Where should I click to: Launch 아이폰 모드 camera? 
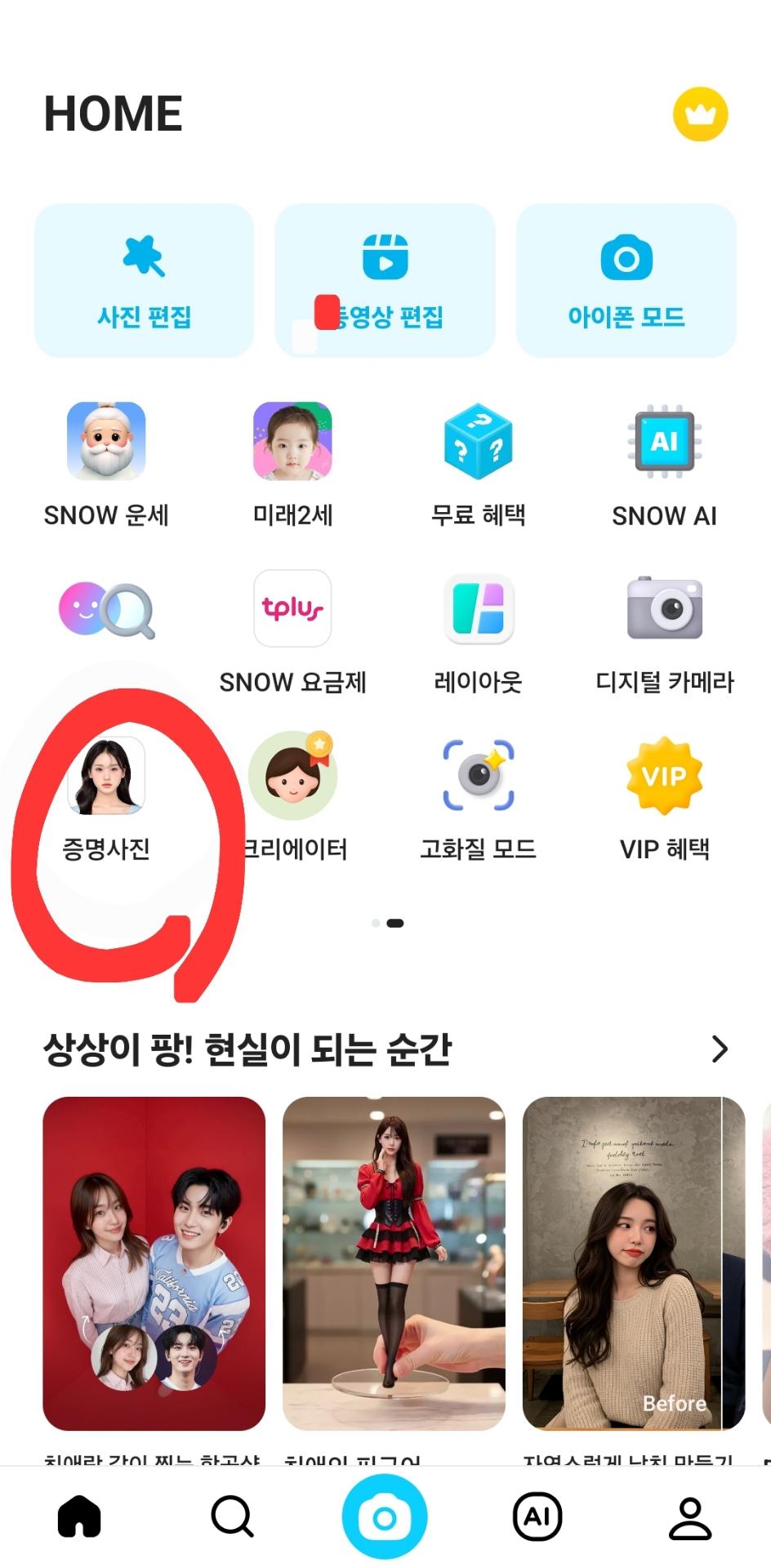click(x=626, y=280)
